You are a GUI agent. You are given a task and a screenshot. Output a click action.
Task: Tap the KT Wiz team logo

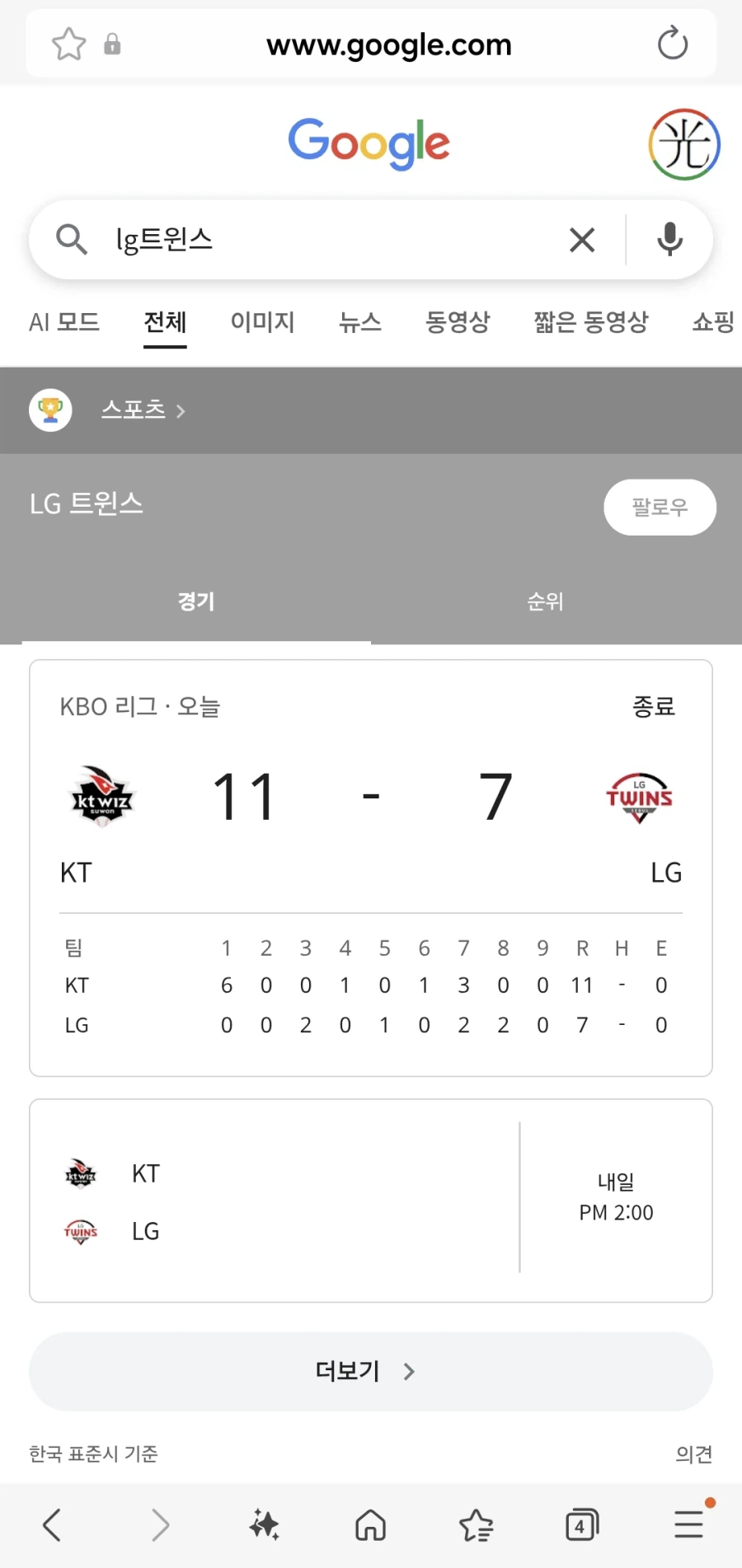pos(101,794)
